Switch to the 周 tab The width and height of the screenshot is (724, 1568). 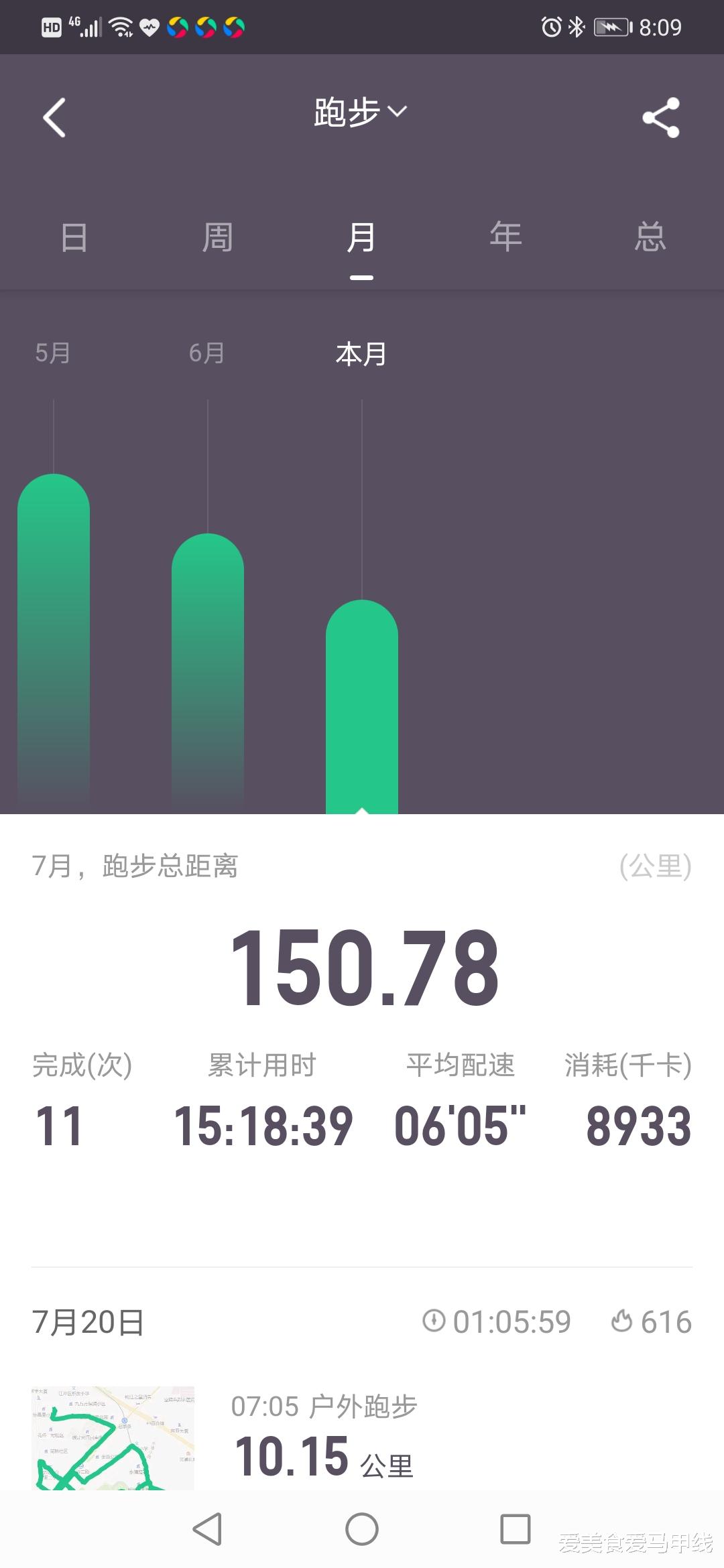[217, 238]
